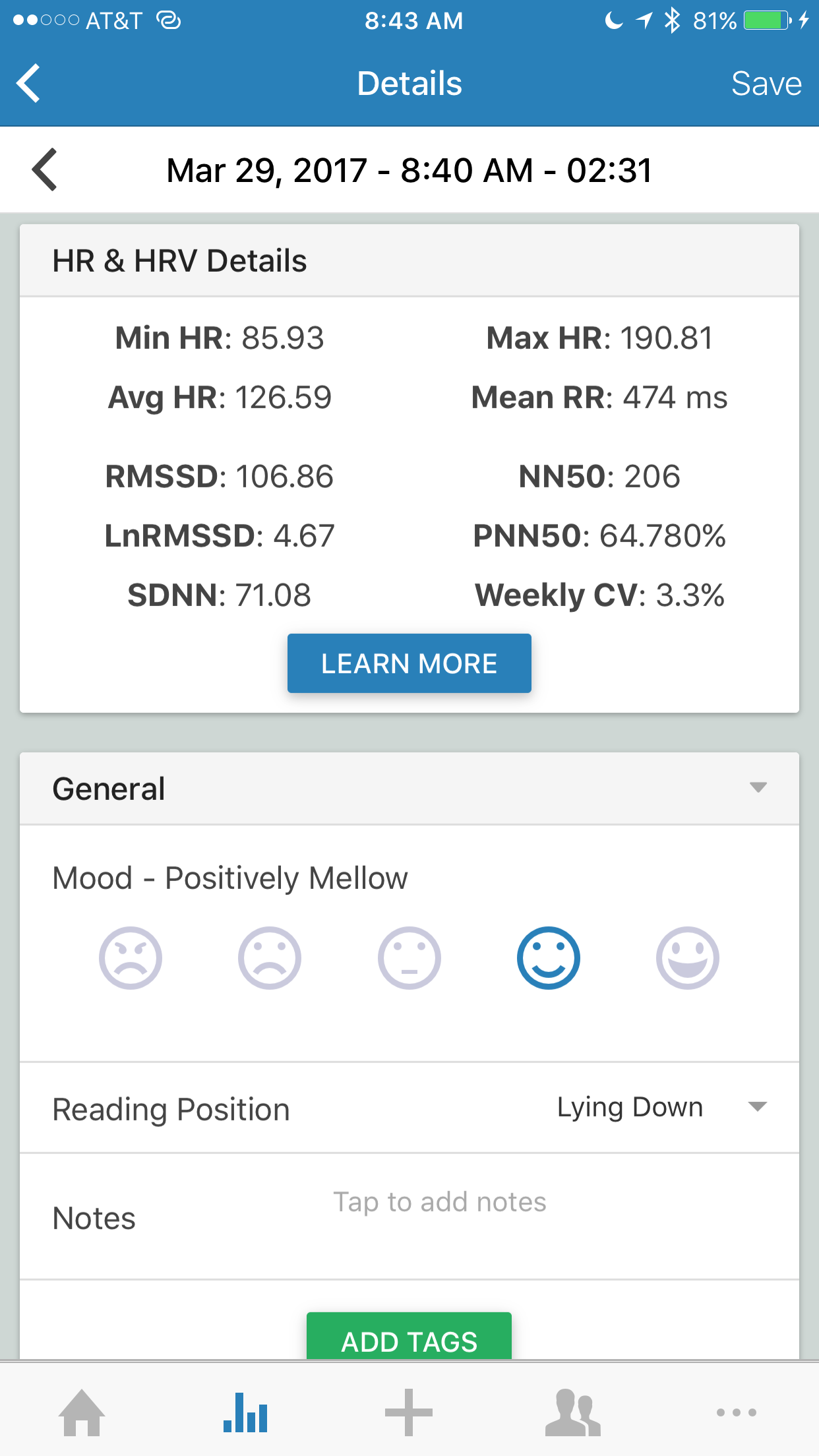Tap the LEARN MORE button

[409, 663]
